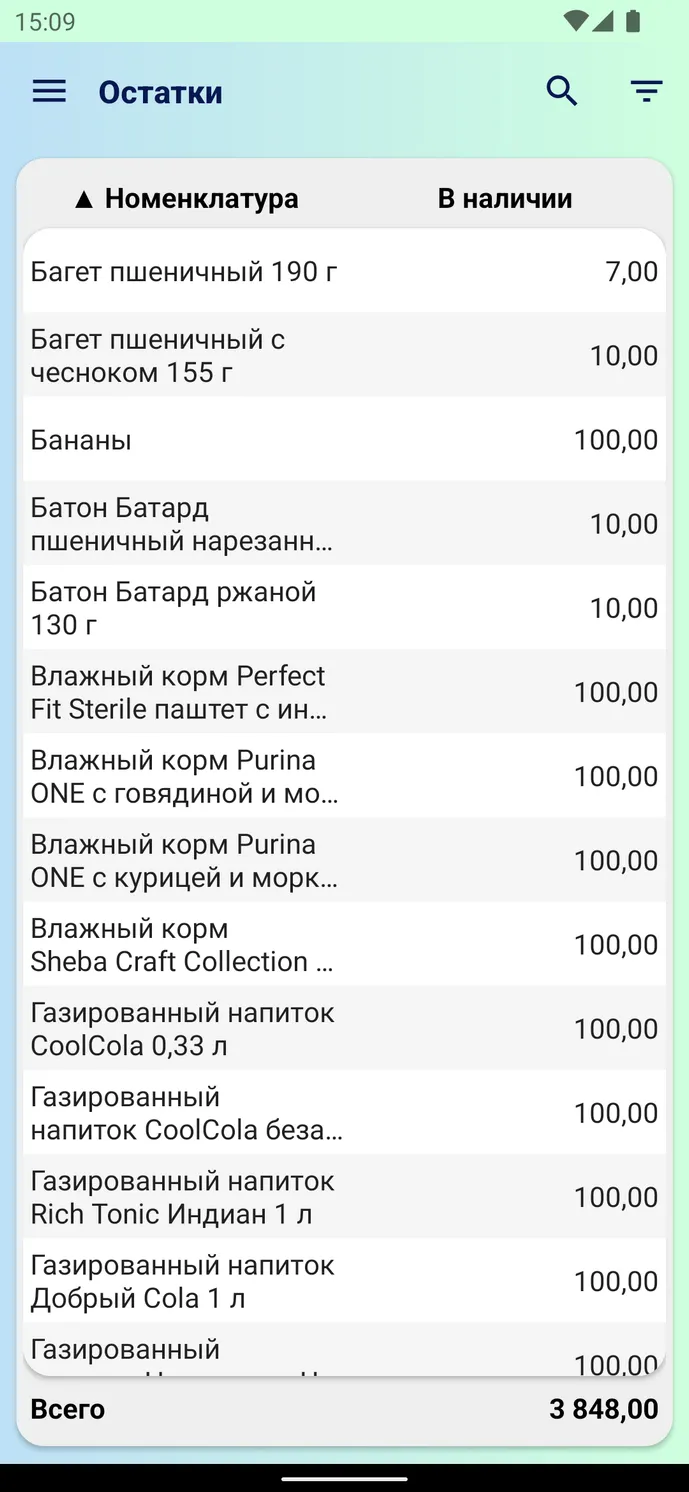The height and width of the screenshot is (1492, 689).
Task: Open Газированный напиток Rich Tonic Индиан
Action: (344, 1195)
